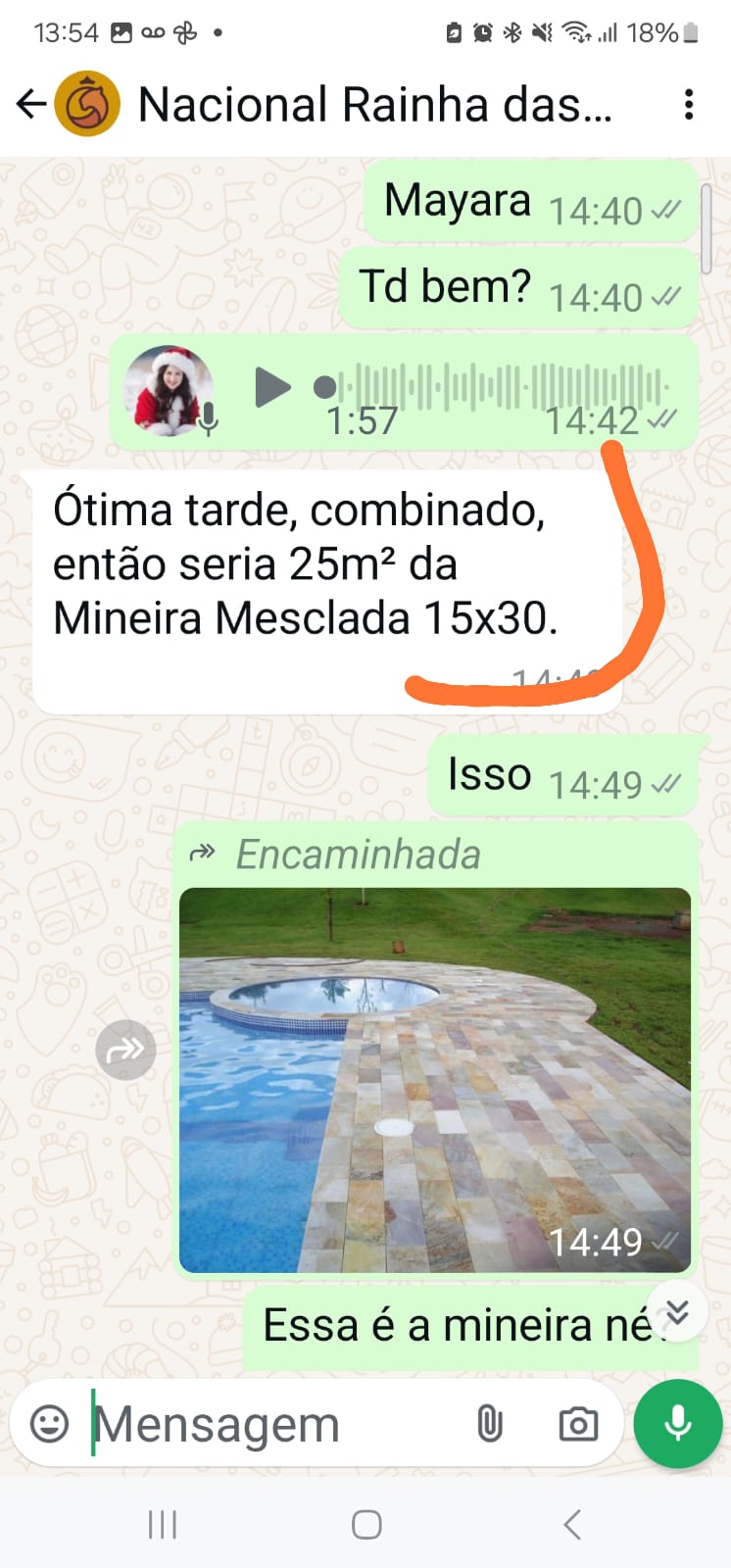The height and width of the screenshot is (1568, 731).
Task: Play the 1:57 voice message
Action: 273,387
